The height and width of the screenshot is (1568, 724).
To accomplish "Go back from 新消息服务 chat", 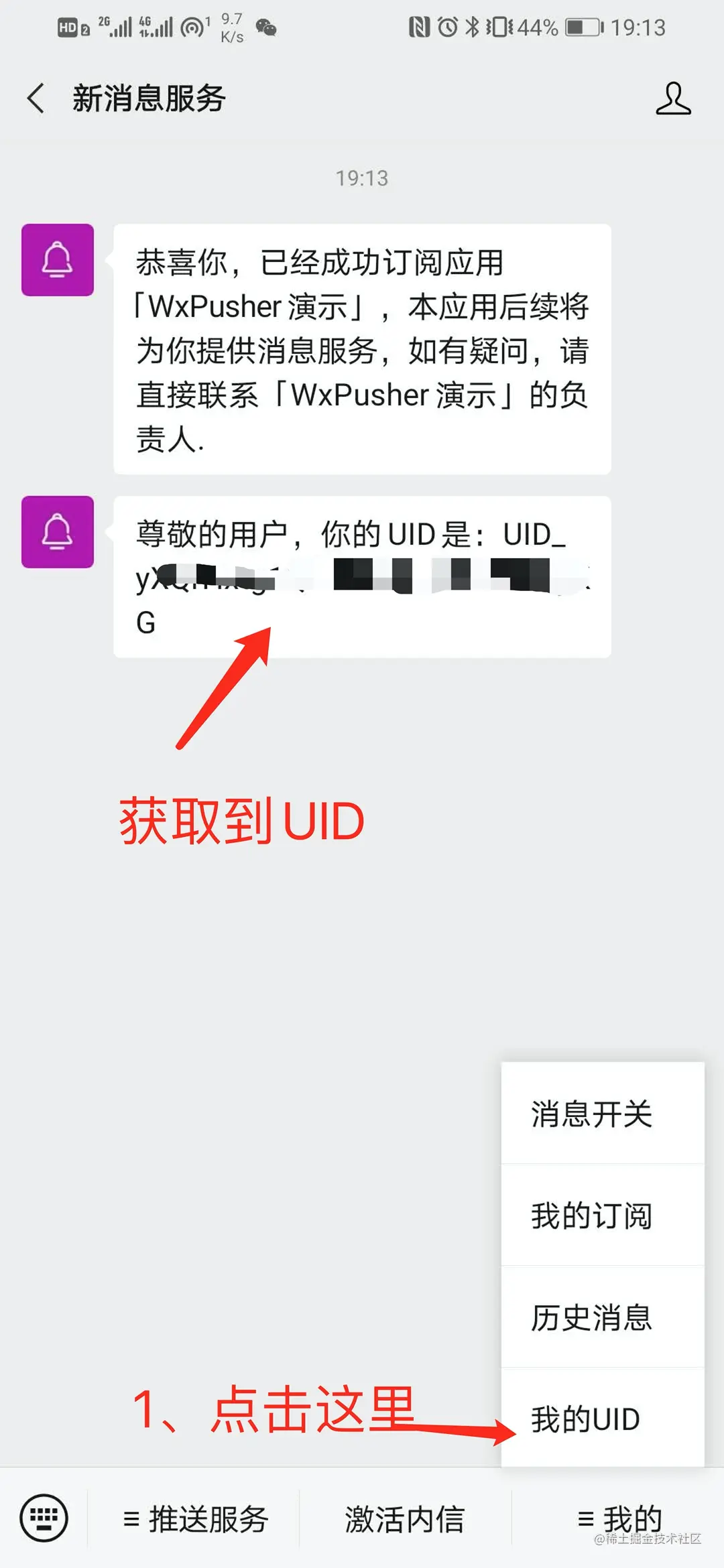I will (x=36, y=99).
